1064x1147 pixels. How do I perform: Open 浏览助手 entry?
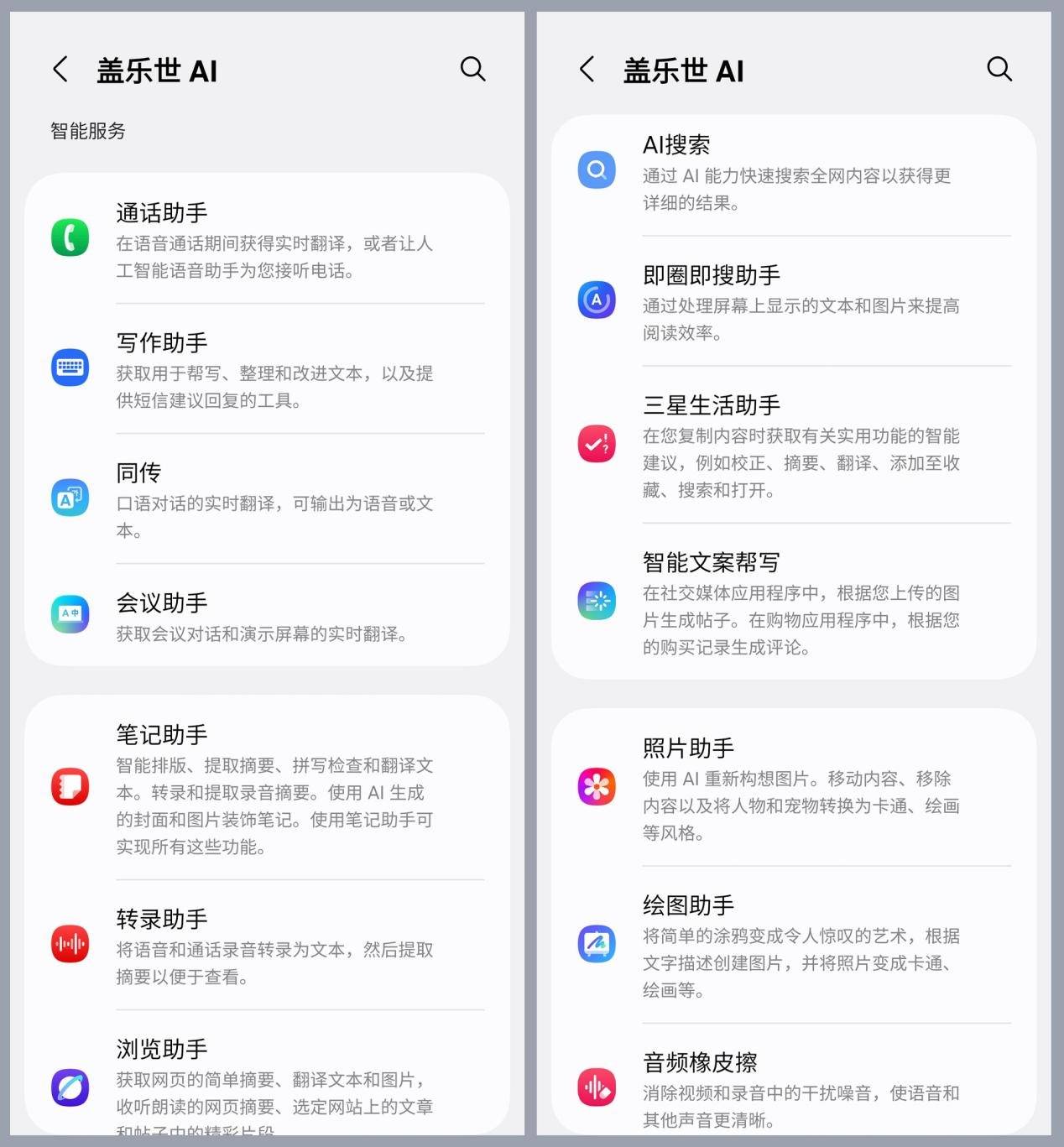click(267, 1082)
